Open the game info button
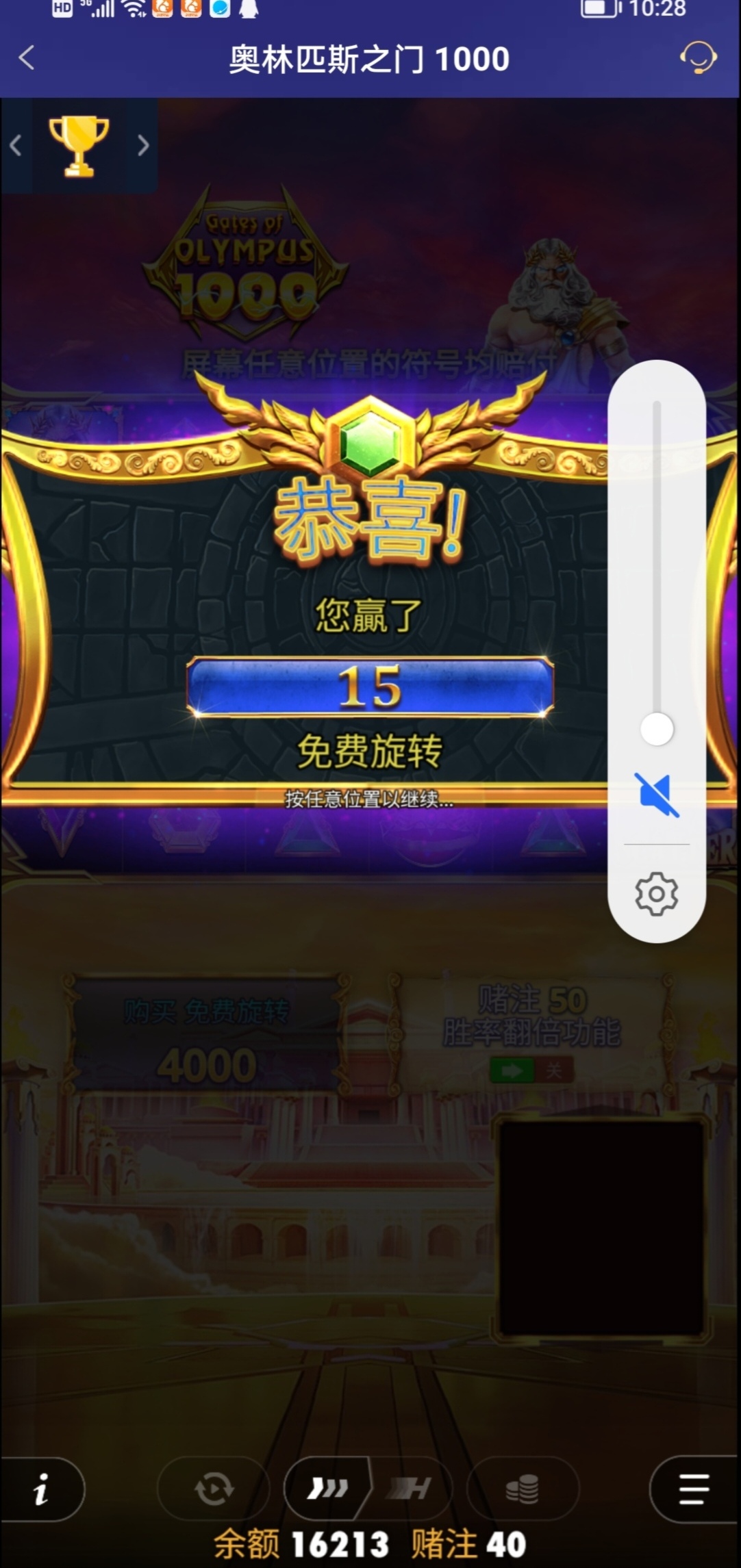 (x=41, y=1490)
